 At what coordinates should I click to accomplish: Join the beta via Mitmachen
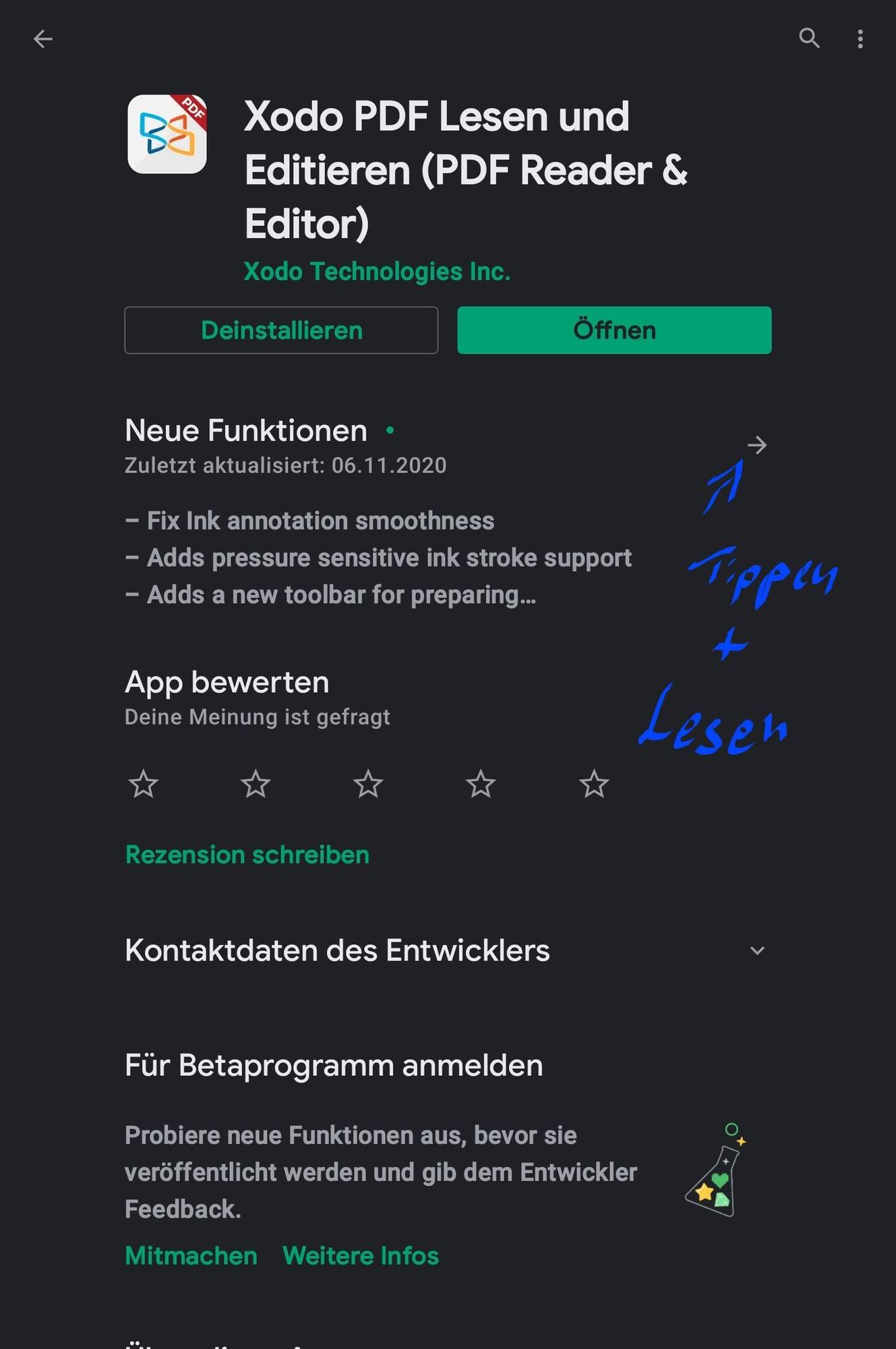tap(191, 1256)
